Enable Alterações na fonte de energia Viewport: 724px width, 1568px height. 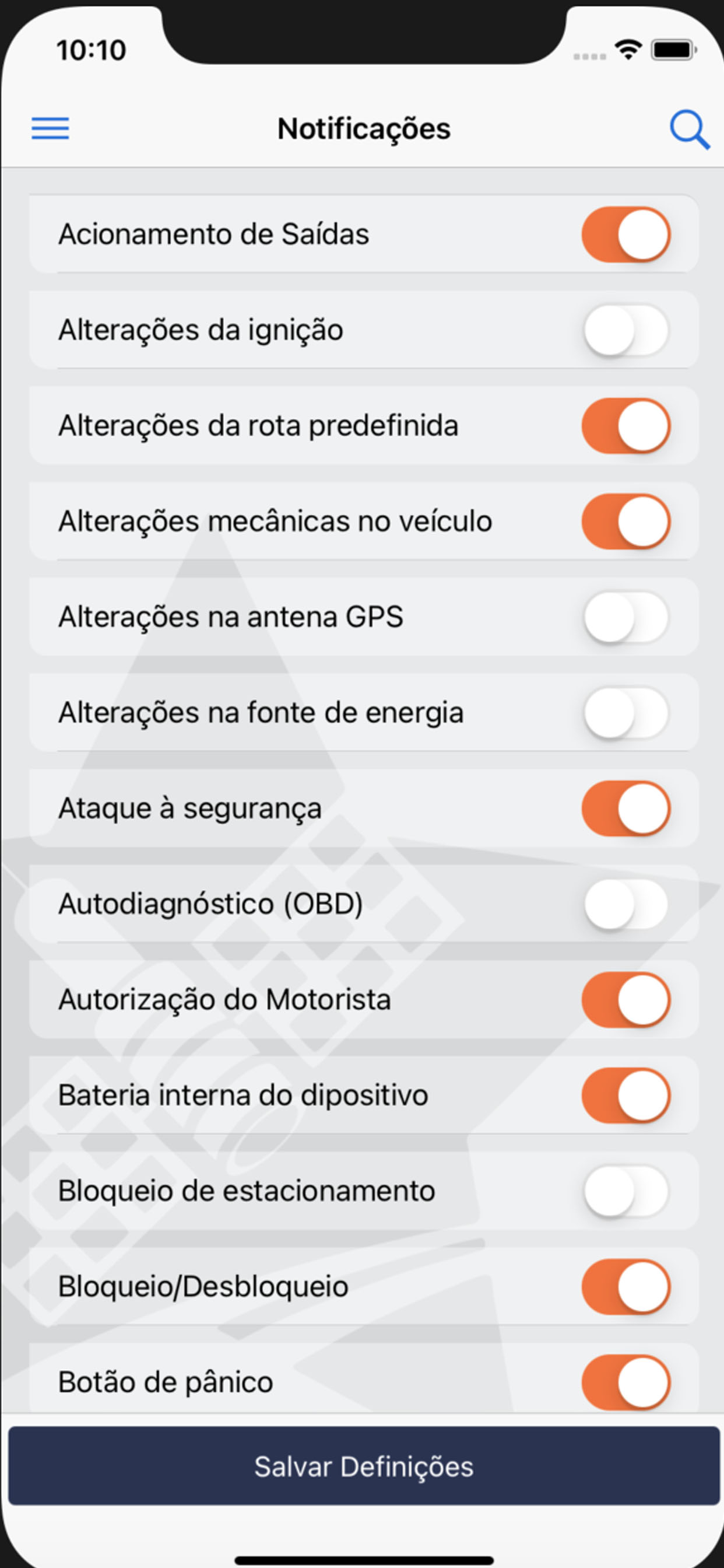[626, 713]
